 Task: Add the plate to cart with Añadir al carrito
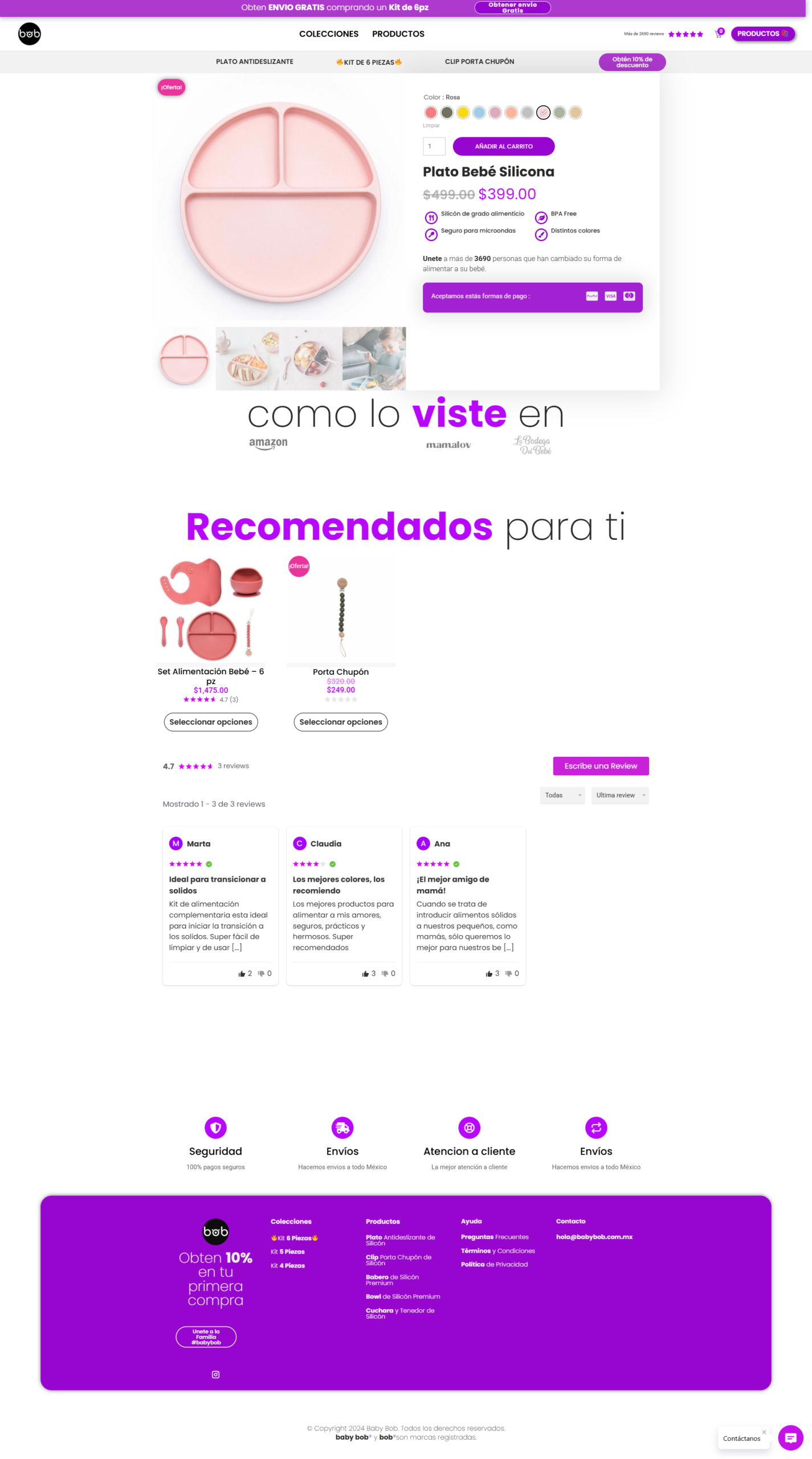[x=503, y=146]
